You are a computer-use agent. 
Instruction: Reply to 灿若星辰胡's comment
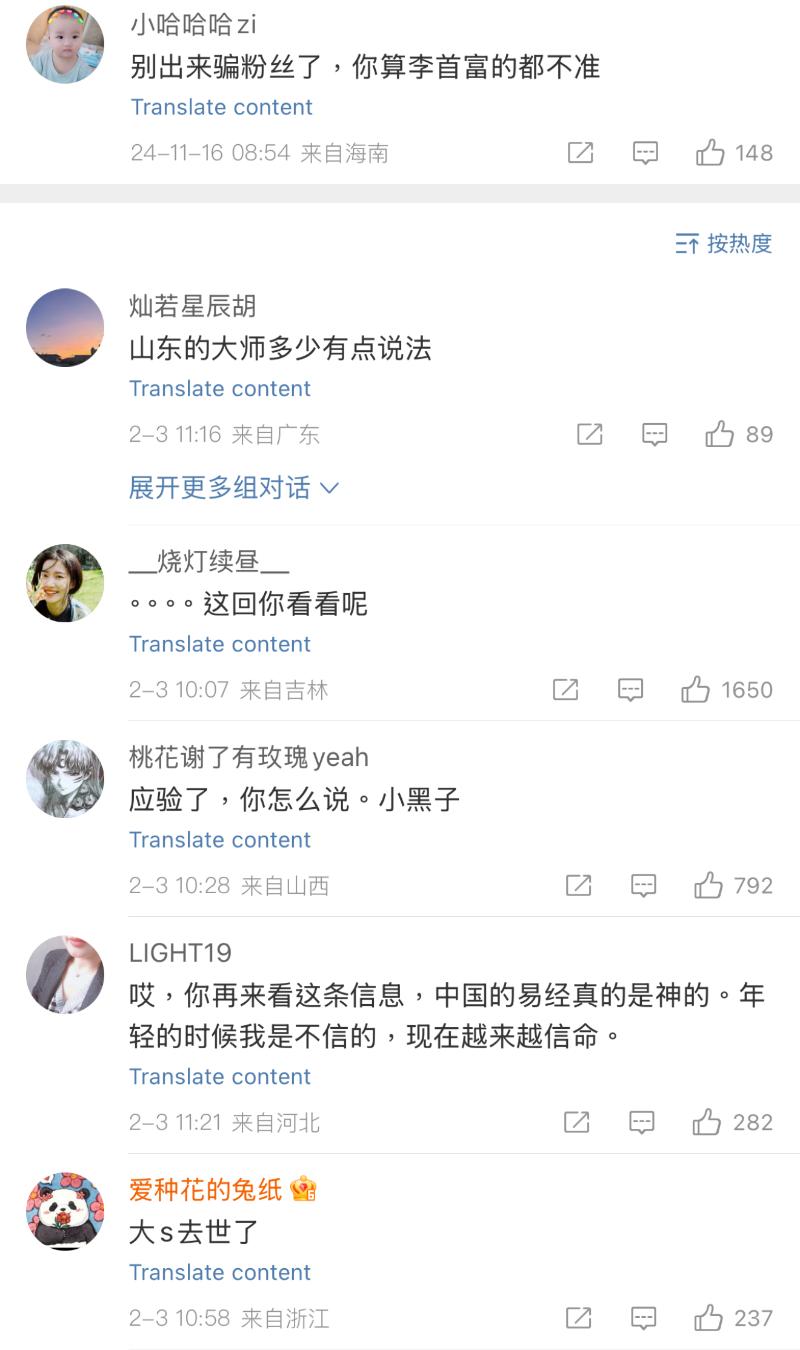(x=654, y=434)
